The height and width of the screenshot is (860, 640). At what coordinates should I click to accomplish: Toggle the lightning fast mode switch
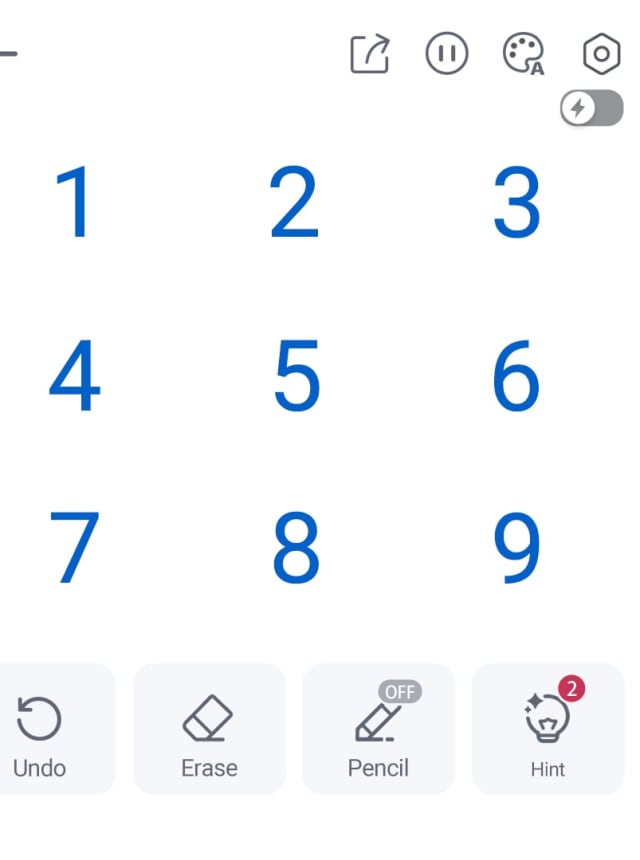pyautogui.click(x=591, y=108)
